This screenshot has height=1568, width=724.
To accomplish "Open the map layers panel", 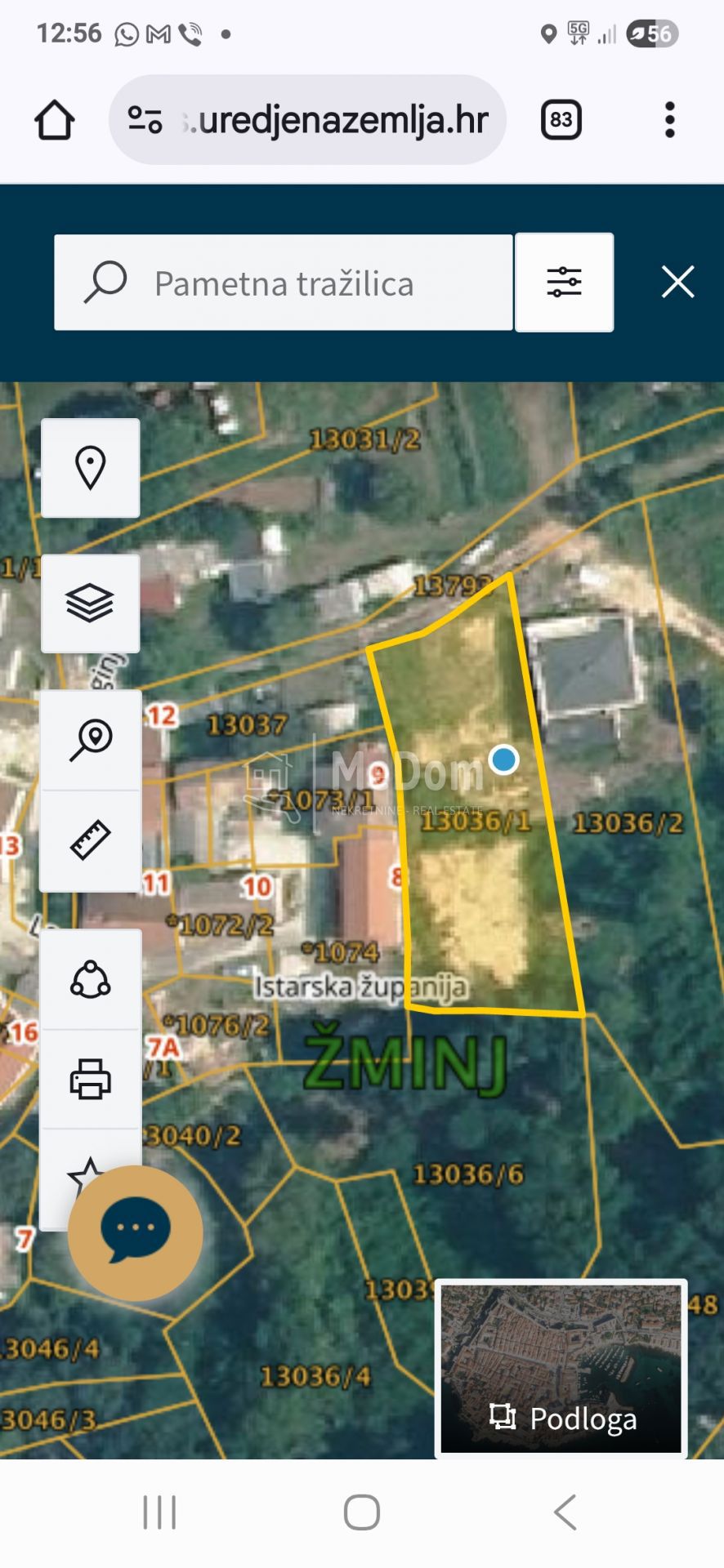I will (90, 604).
